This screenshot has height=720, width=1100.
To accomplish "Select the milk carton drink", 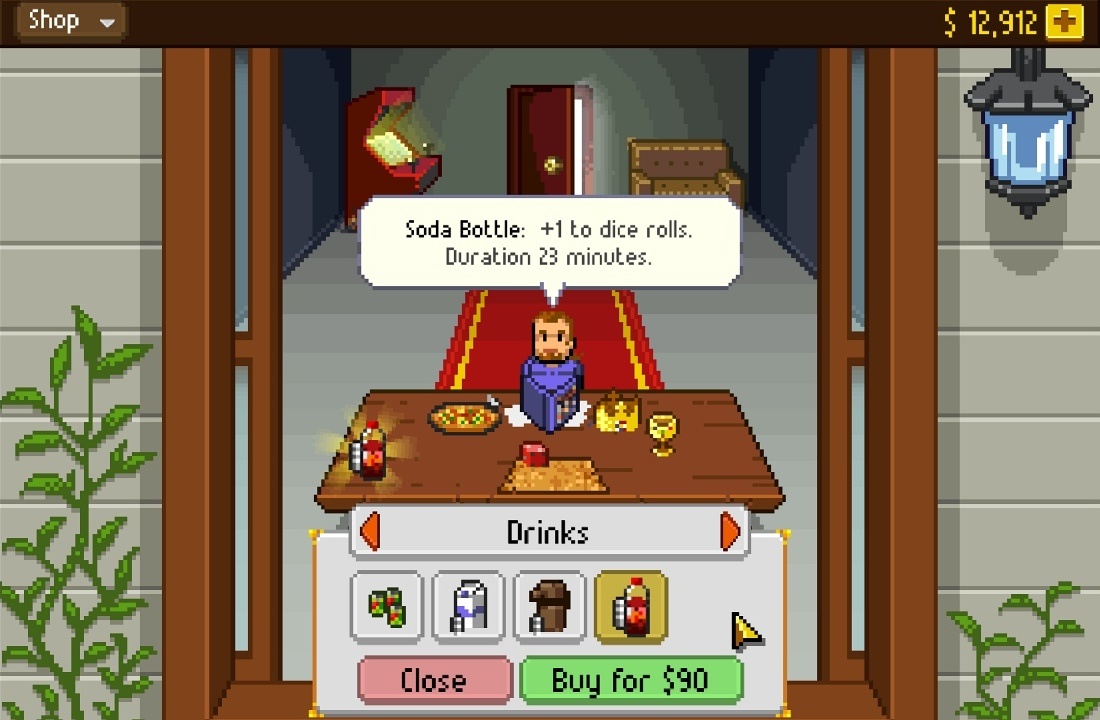I will click(468, 606).
